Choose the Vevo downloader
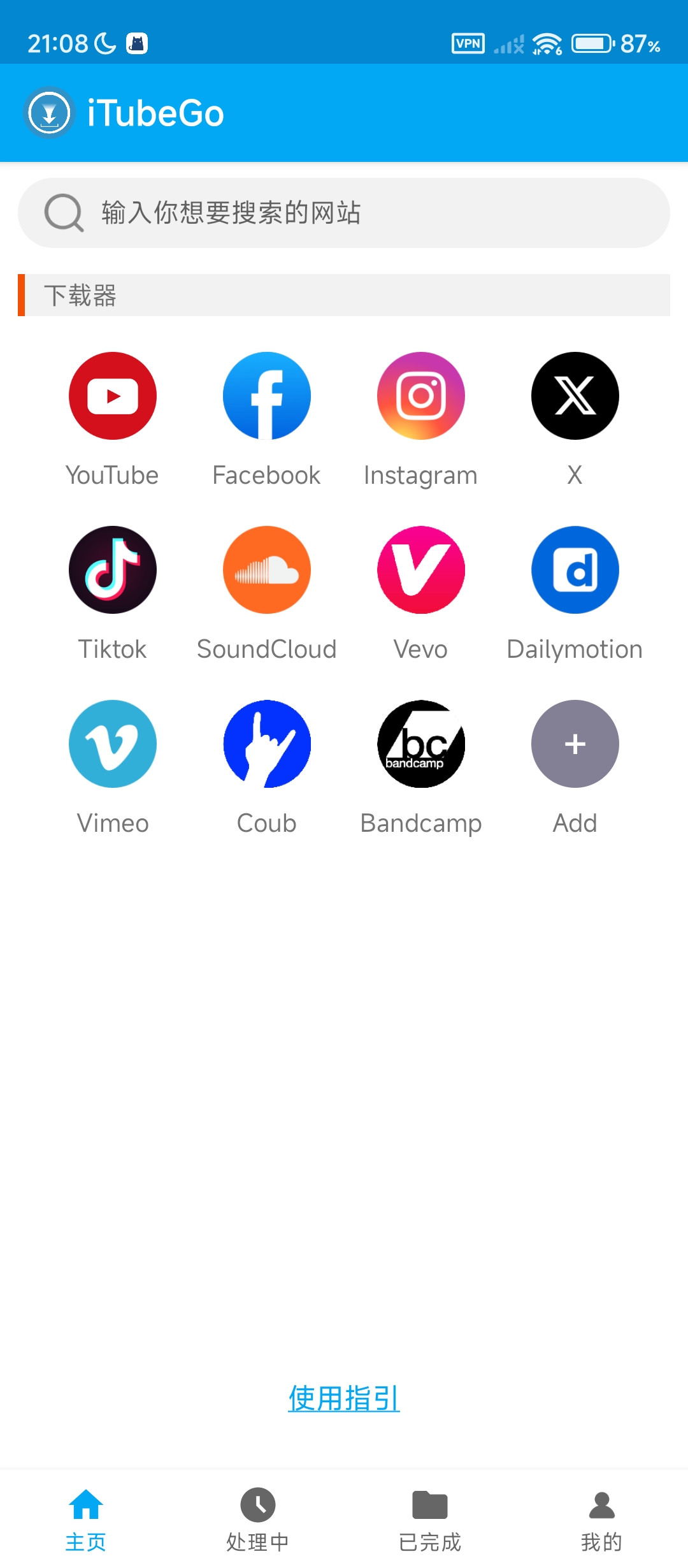This screenshot has height=1568, width=688. [x=421, y=570]
